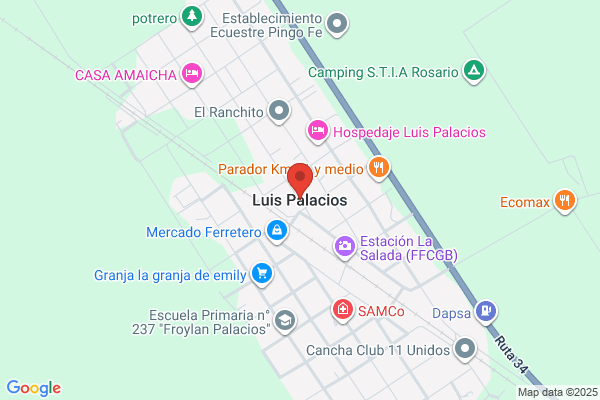Open the Estación La Salada (FFCGB) marker
The width and height of the screenshot is (600, 400).
[x=344, y=245]
